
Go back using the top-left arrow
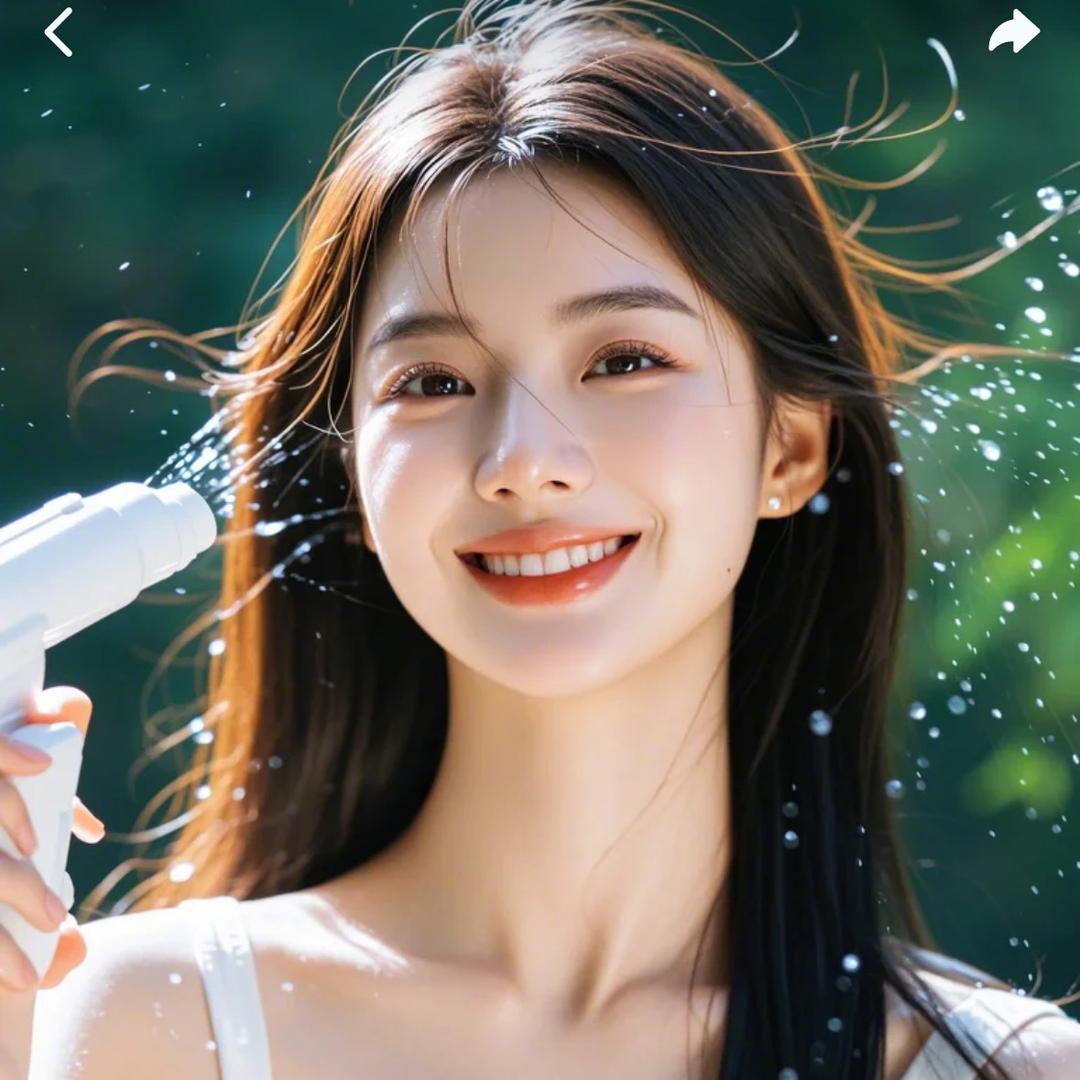tap(58, 32)
